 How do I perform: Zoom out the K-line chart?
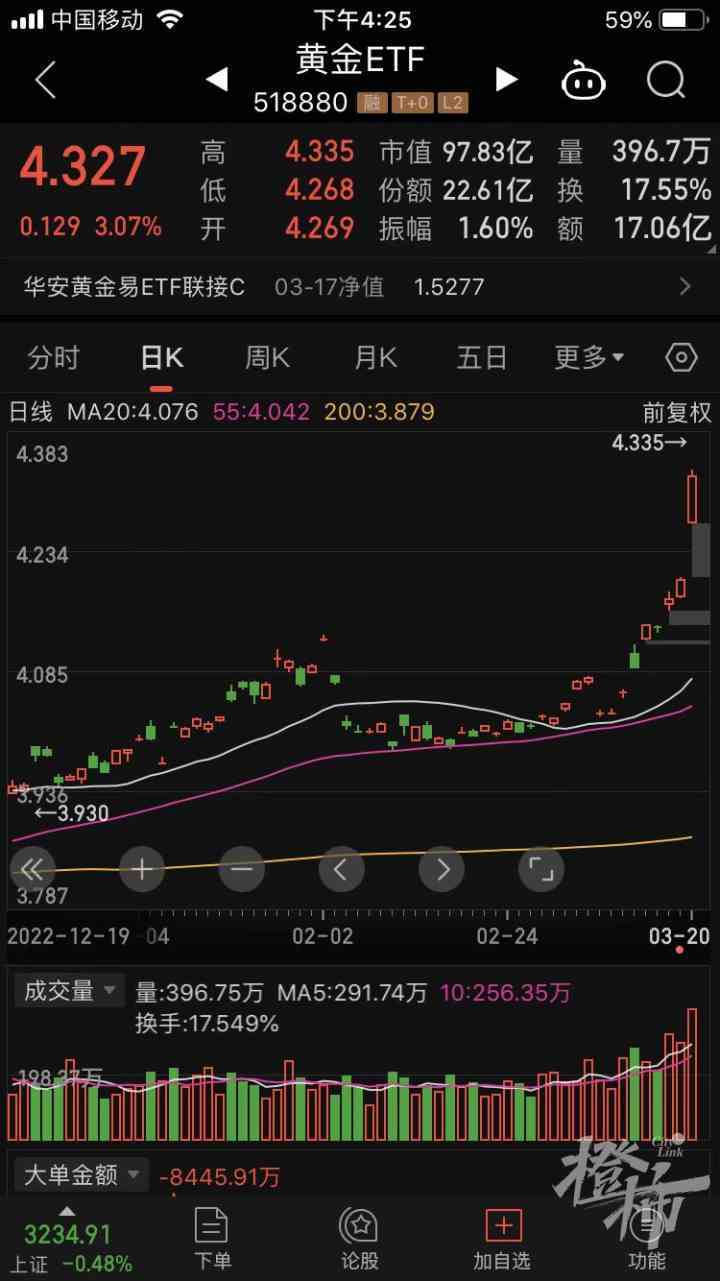pos(241,869)
